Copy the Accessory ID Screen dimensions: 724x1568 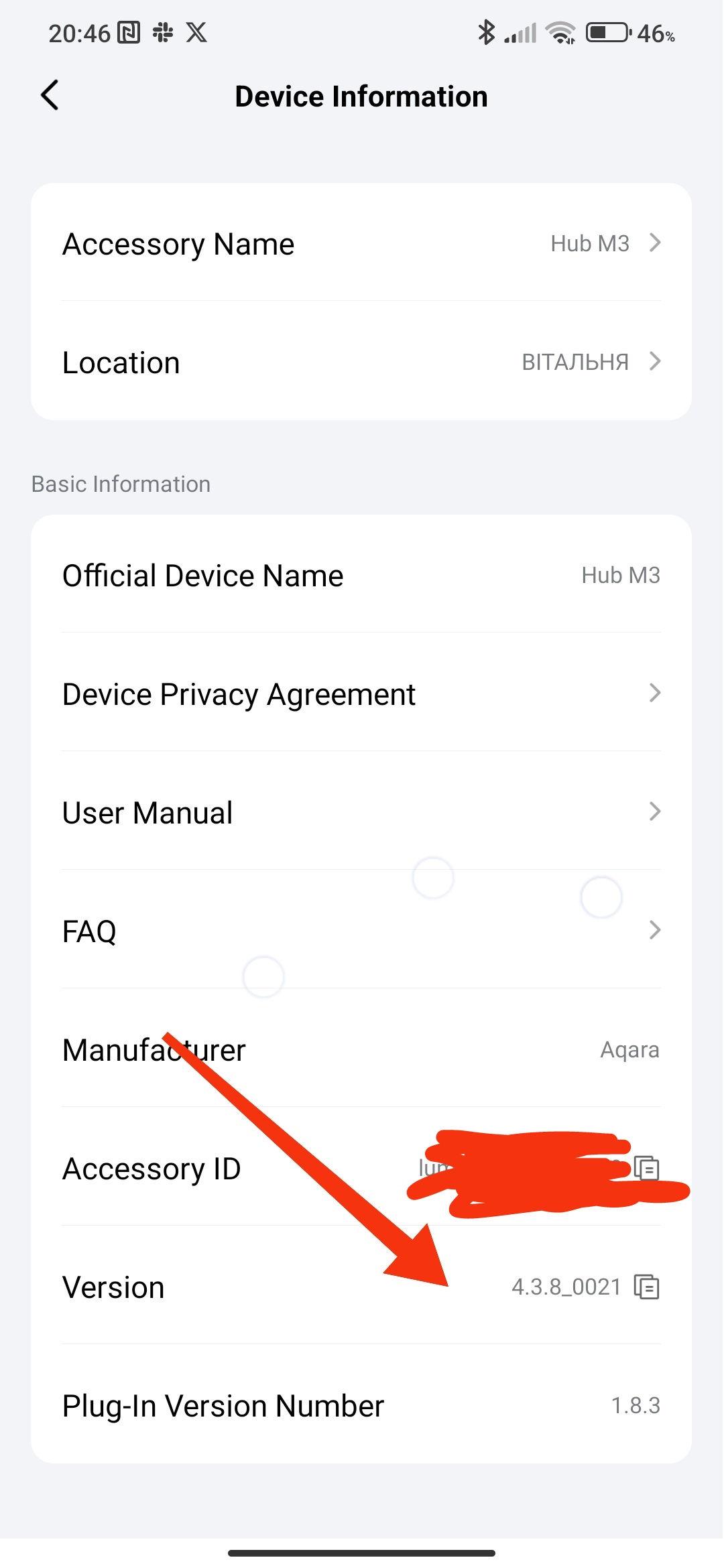click(648, 1168)
